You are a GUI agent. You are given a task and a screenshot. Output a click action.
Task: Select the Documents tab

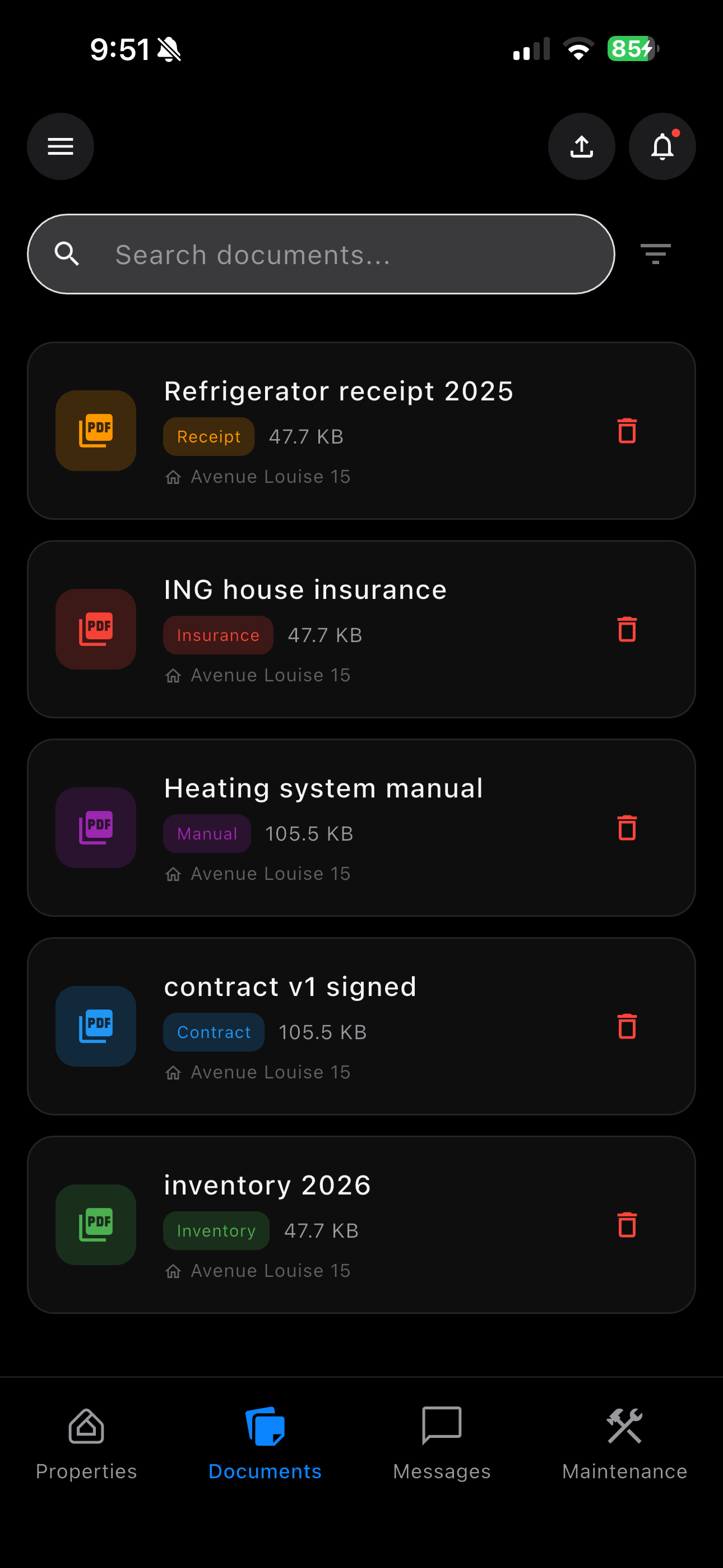click(x=265, y=1442)
